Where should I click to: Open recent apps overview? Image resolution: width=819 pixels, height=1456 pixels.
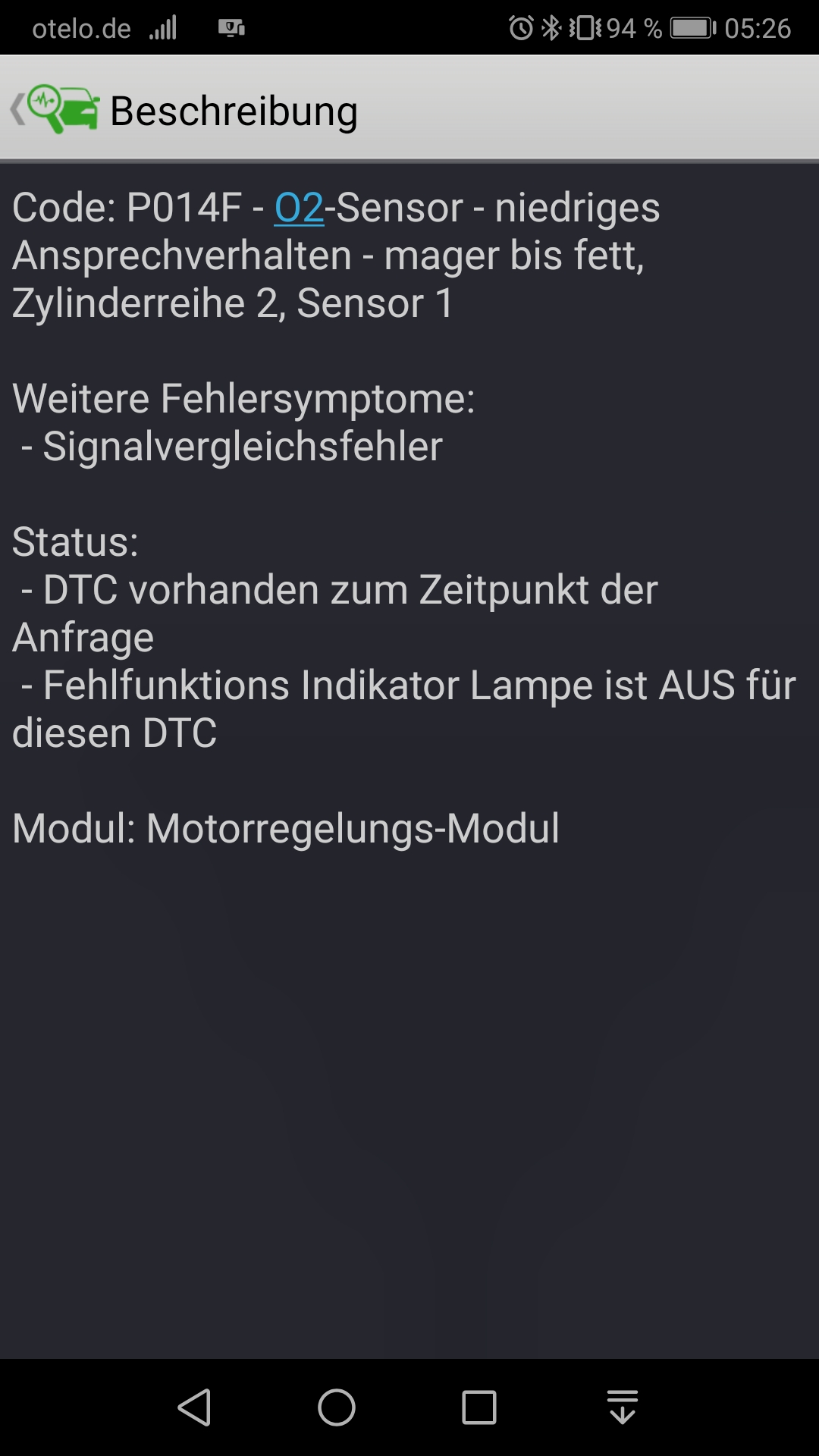coord(479,1408)
